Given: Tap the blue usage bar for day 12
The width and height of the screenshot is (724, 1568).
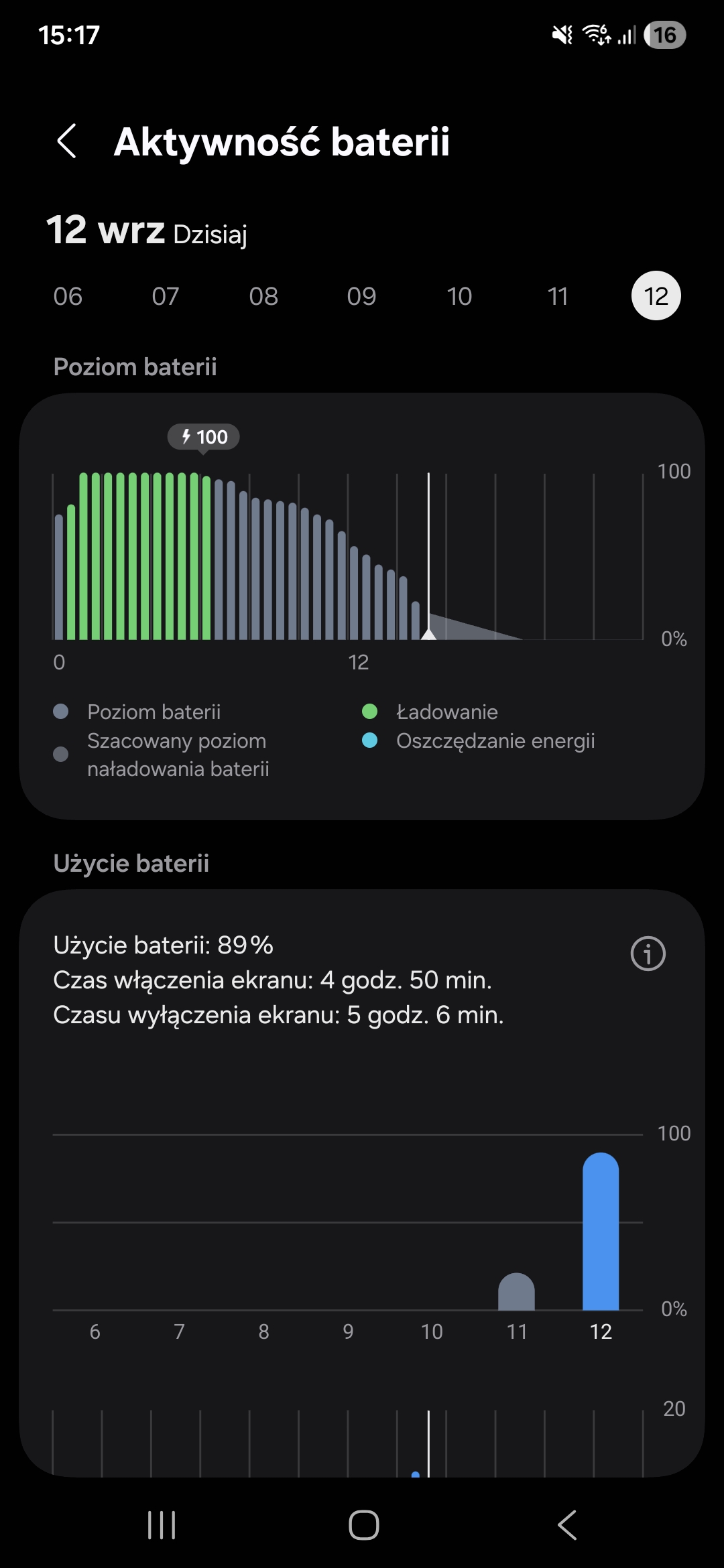Looking at the screenshot, I should click(x=601, y=1232).
